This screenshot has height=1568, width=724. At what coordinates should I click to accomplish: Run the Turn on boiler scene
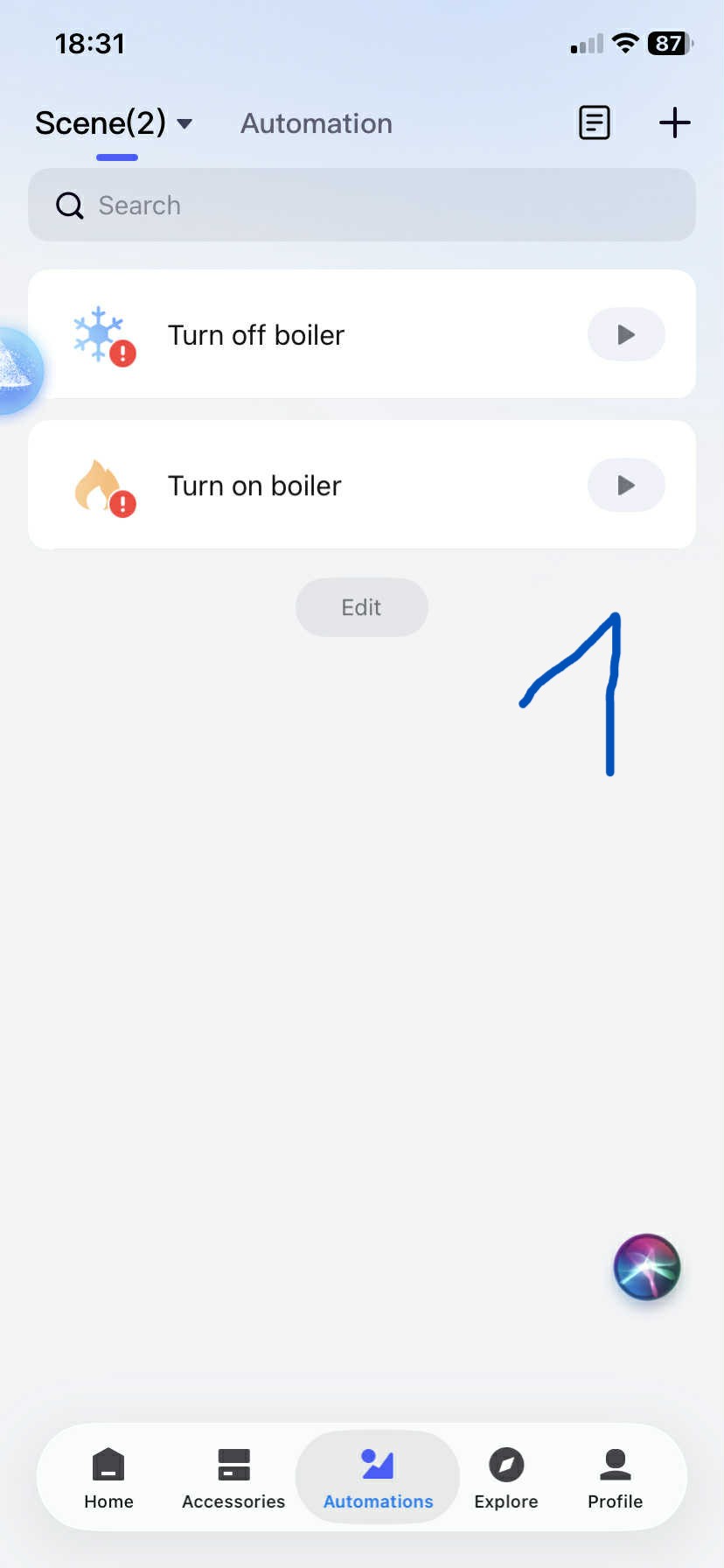[x=626, y=485]
